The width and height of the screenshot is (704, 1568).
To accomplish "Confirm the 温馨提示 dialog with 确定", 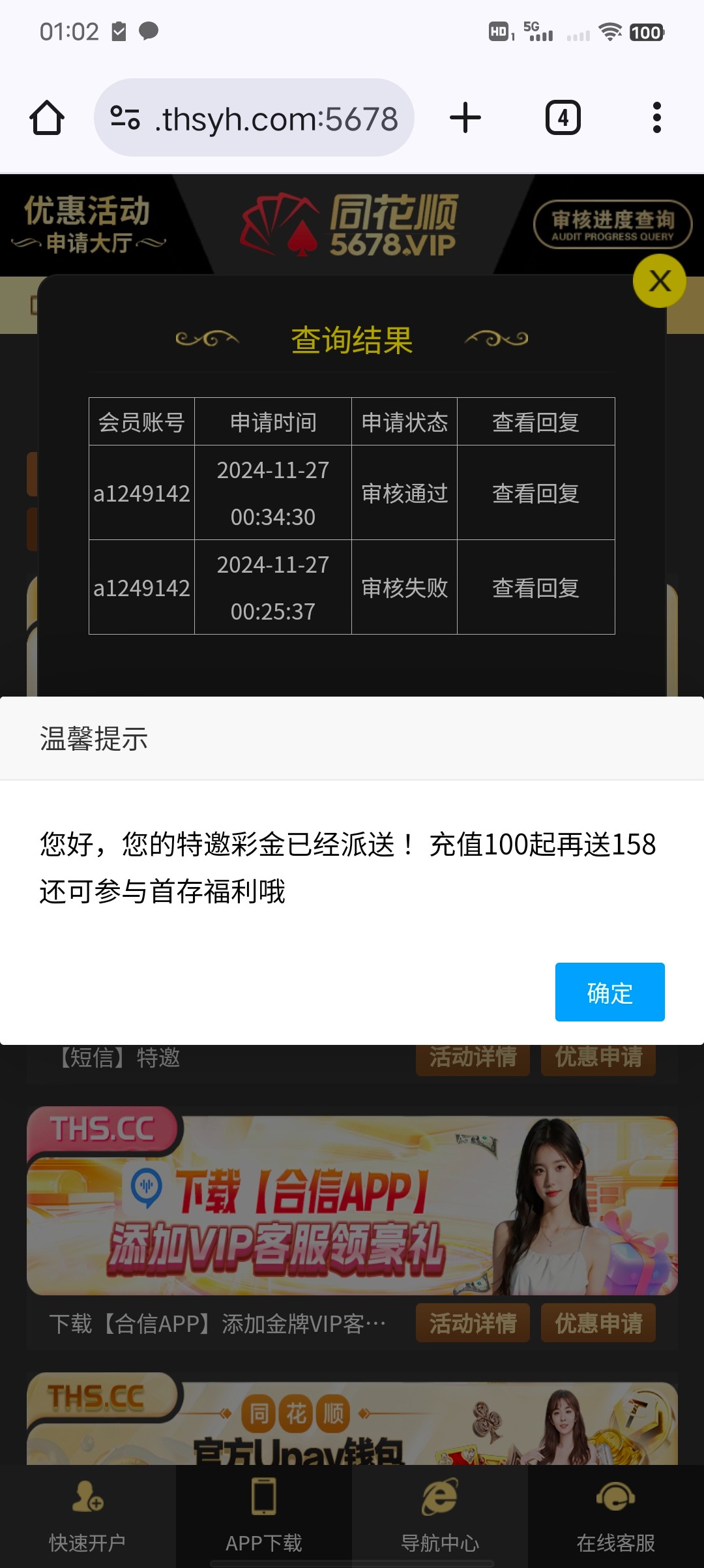I will [609, 991].
